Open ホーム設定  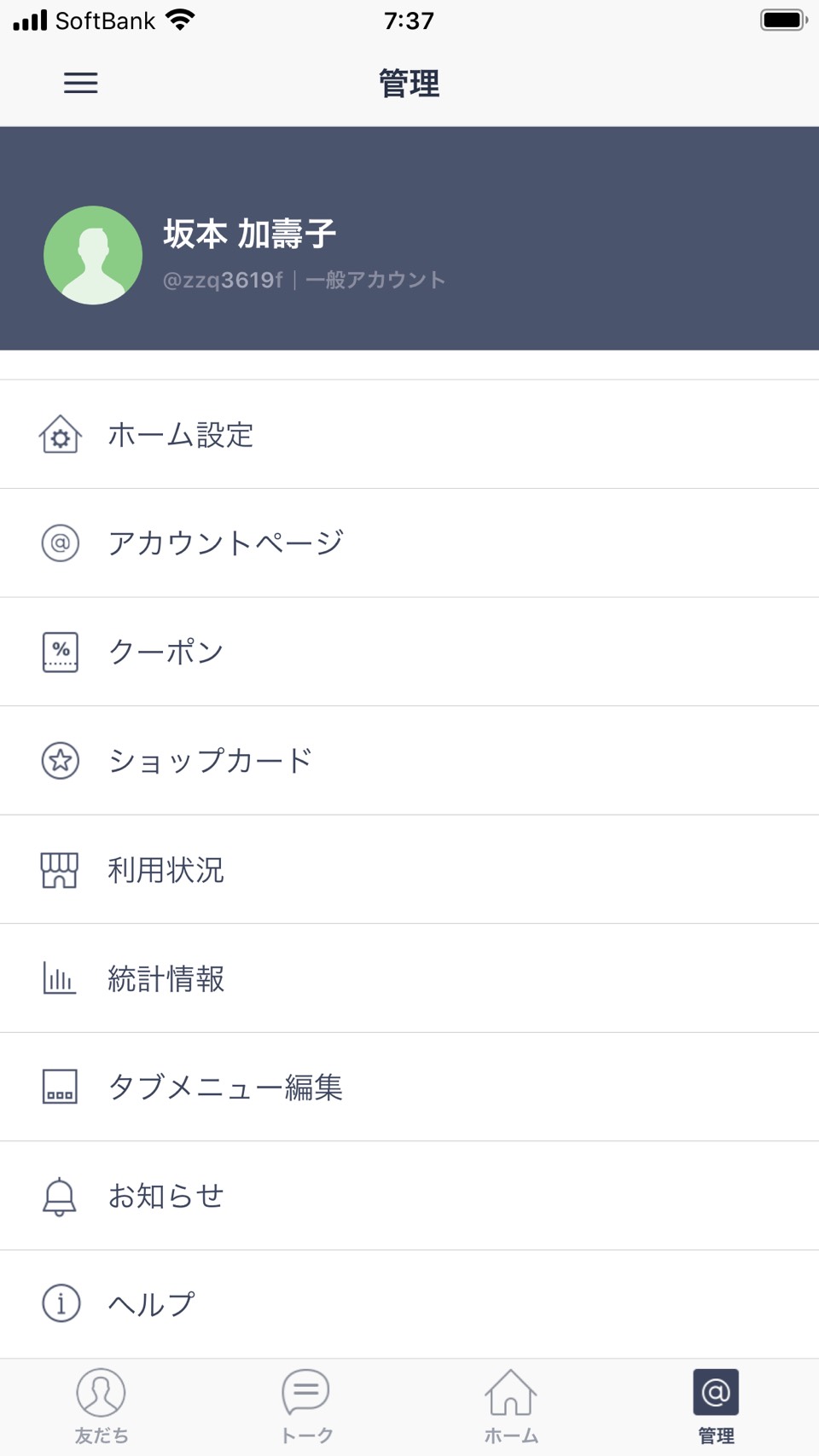tap(409, 434)
